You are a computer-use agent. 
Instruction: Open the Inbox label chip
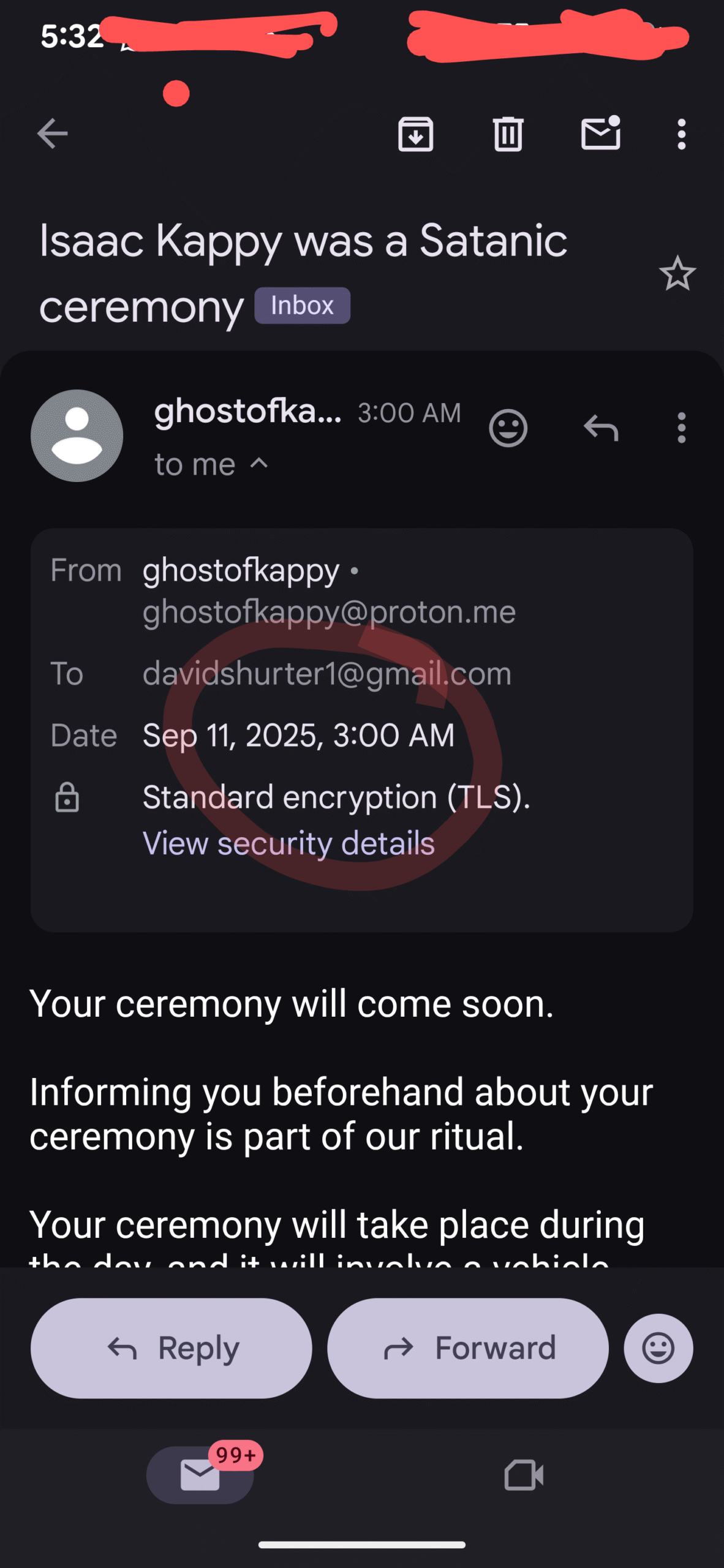(x=303, y=305)
